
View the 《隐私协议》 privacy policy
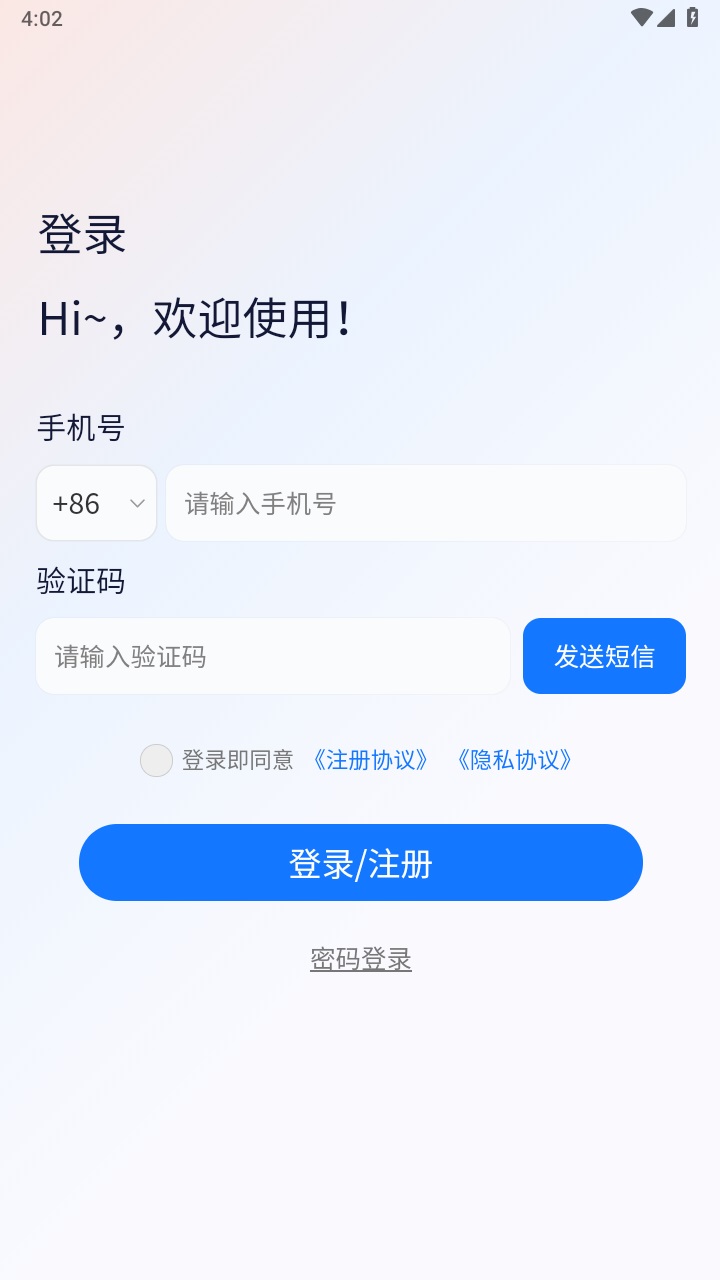tap(516, 760)
